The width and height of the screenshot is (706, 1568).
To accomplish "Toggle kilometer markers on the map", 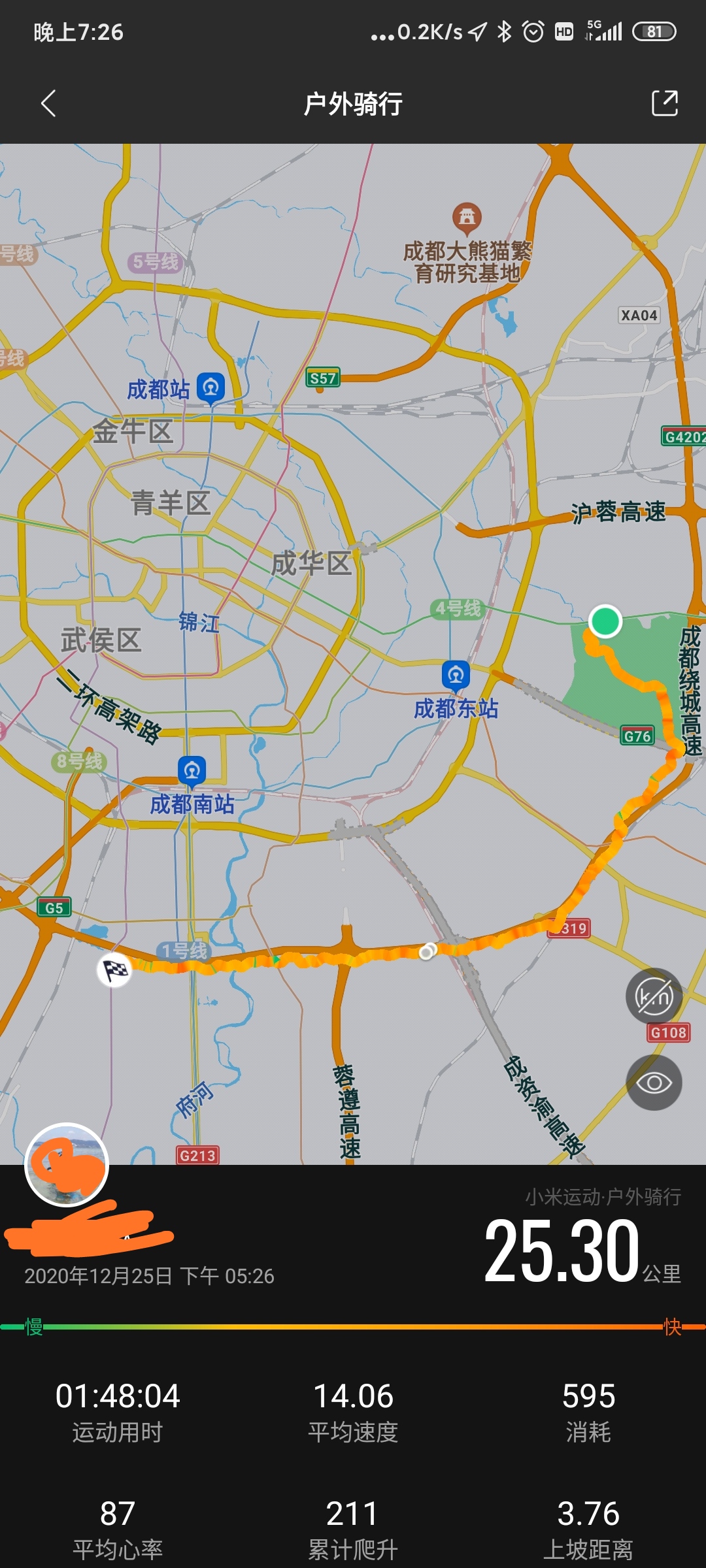I will tap(654, 996).
